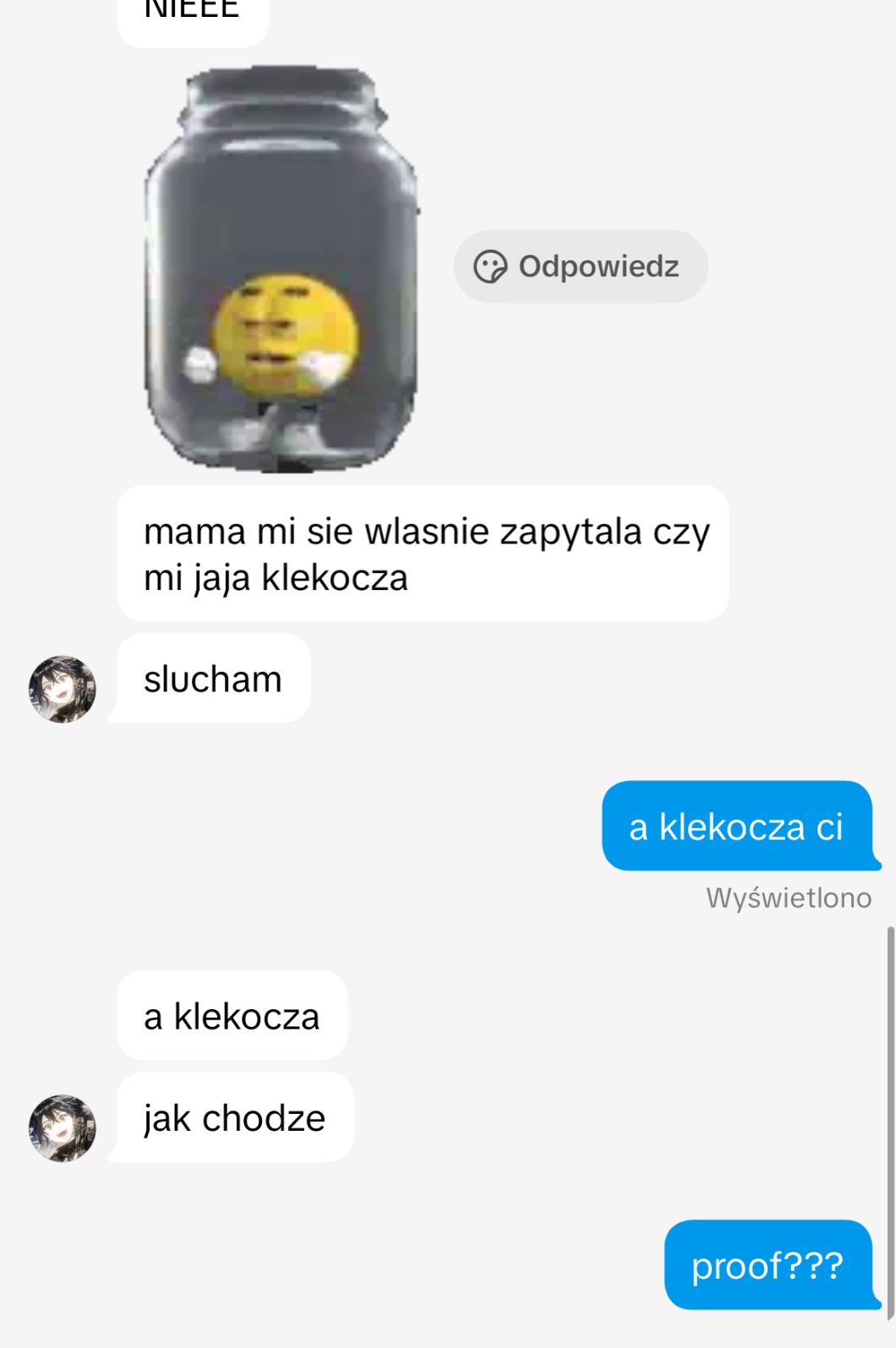This screenshot has height=1348, width=896.
Task: Tap the Odpowiedz sticker reply button
Action: pyautogui.click(x=581, y=266)
